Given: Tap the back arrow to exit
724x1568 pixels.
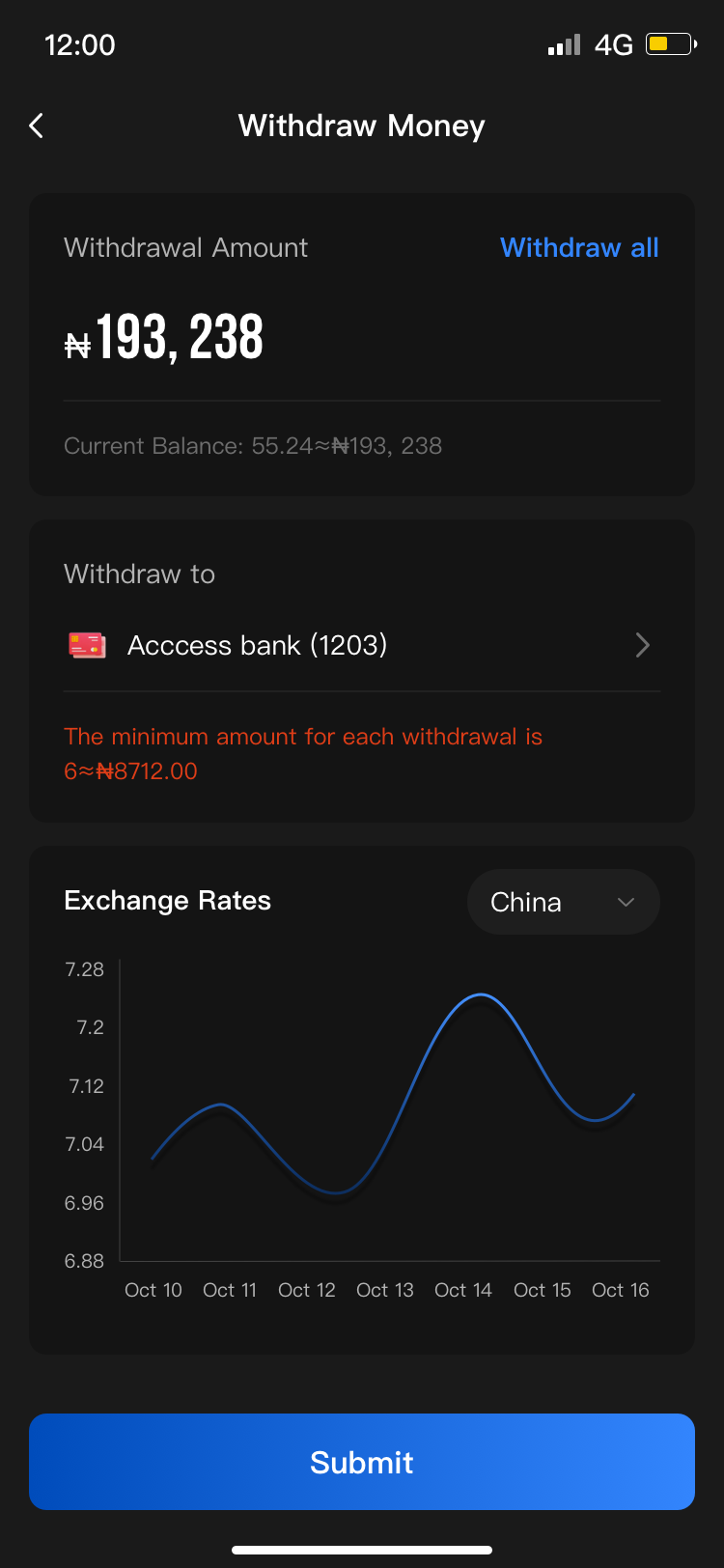Looking at the screenshot, I should [36, 126].
